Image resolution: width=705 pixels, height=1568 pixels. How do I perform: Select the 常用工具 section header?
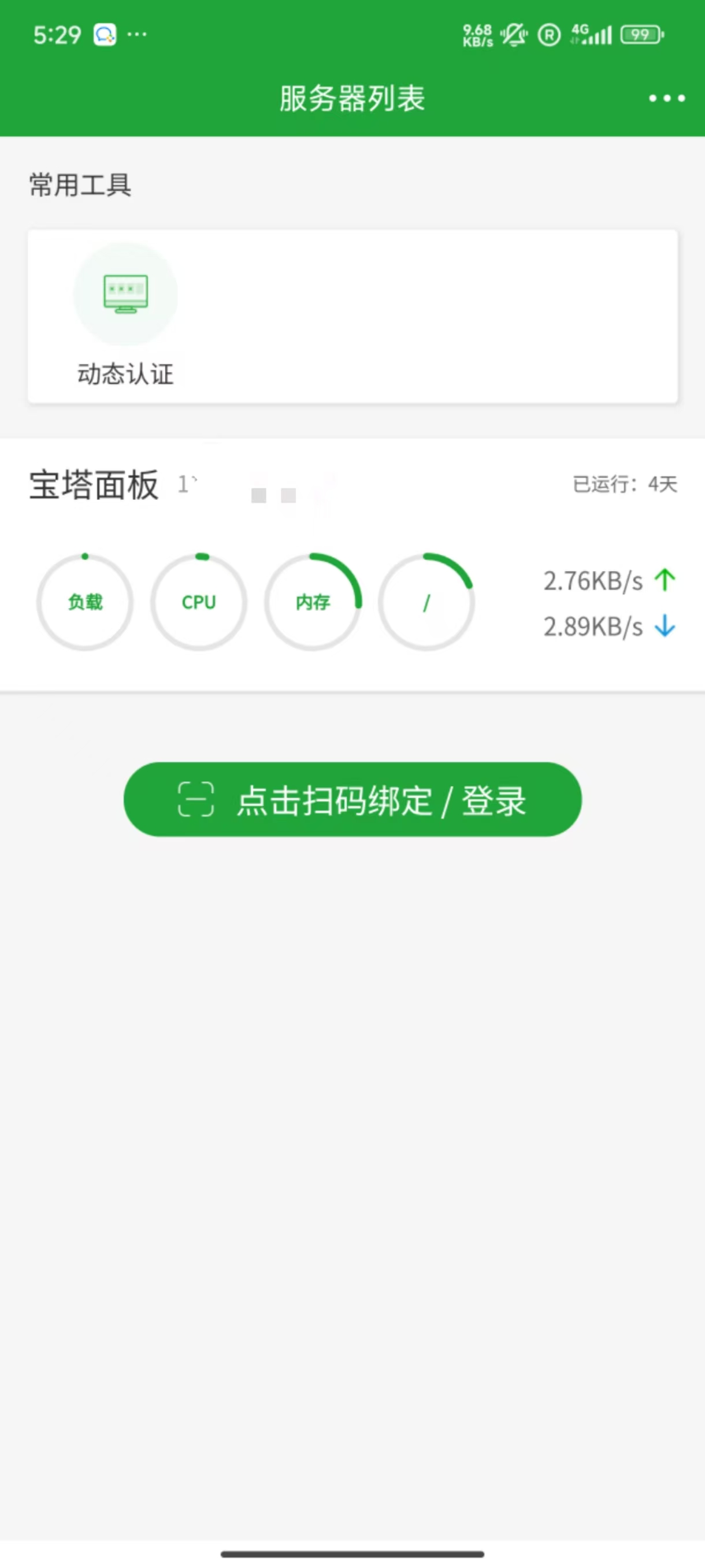[x=79, y=186]
